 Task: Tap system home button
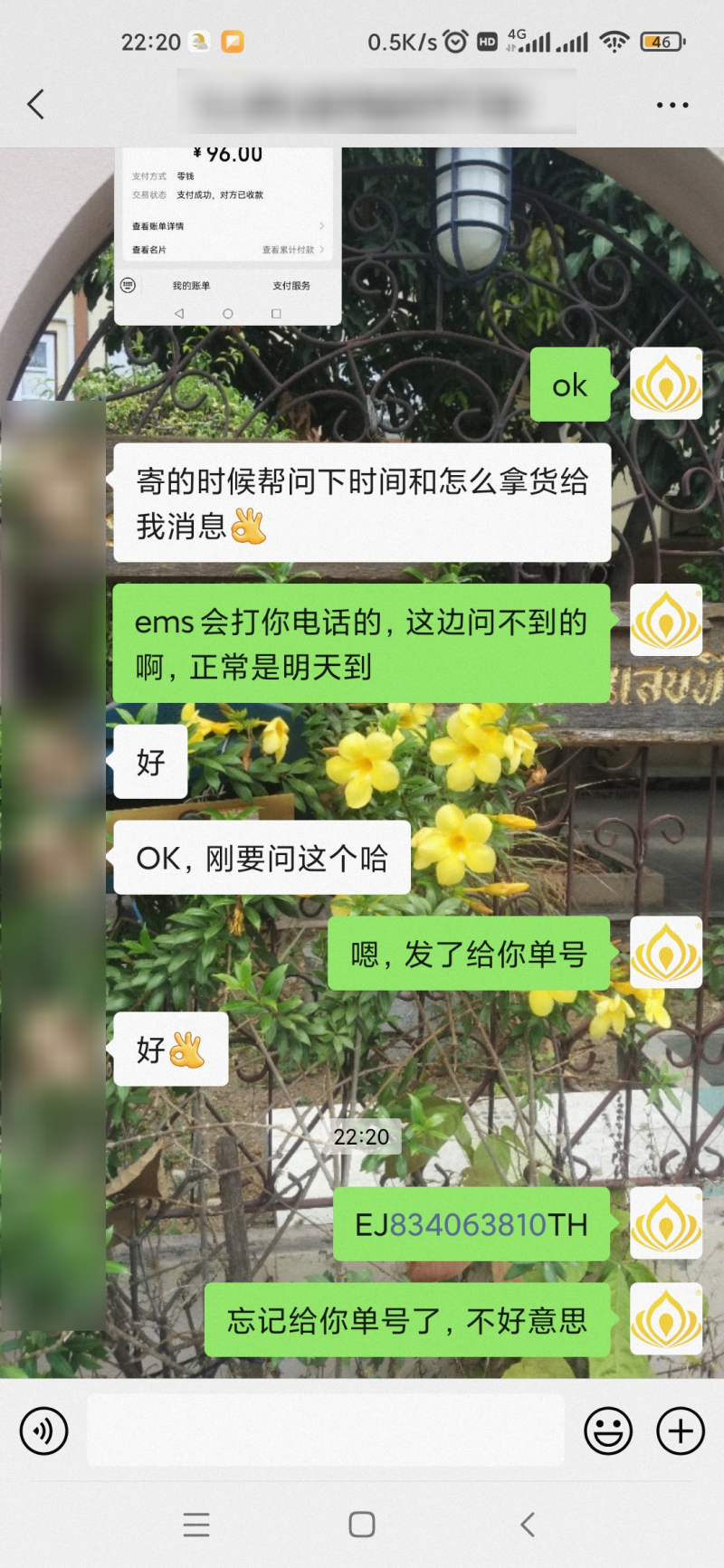pos(362,1525)
